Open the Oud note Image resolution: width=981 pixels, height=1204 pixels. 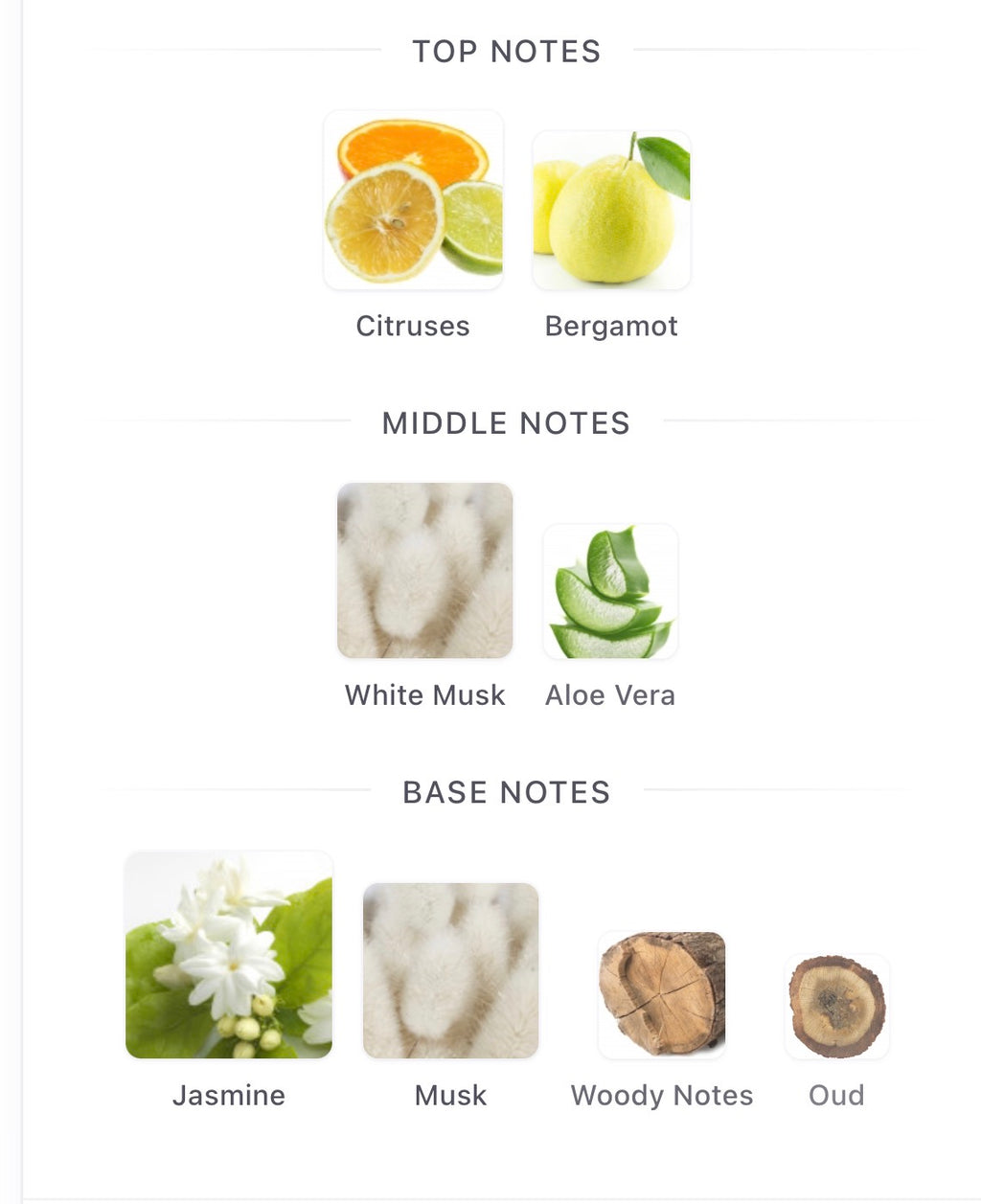(x=837, y=1007)
